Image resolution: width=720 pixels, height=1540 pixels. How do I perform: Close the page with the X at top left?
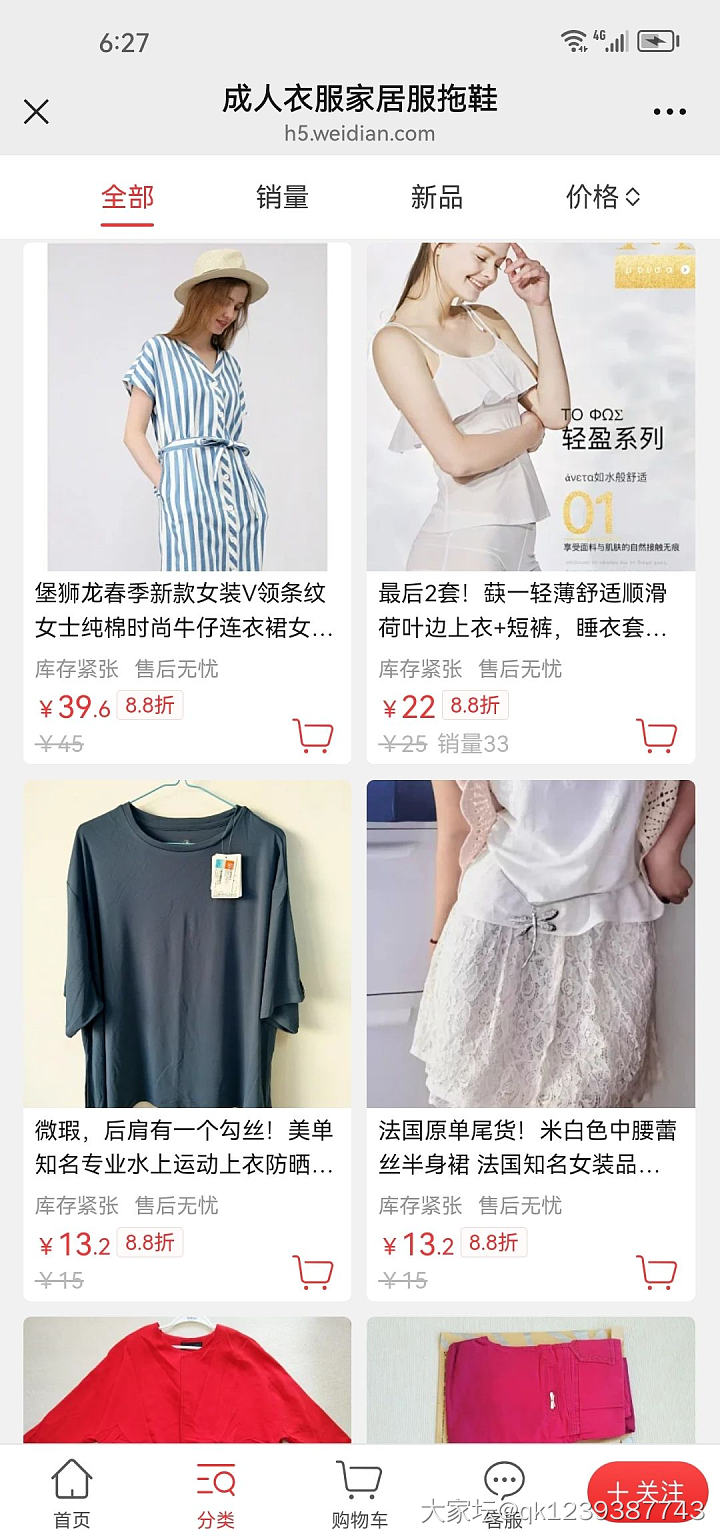37,112
